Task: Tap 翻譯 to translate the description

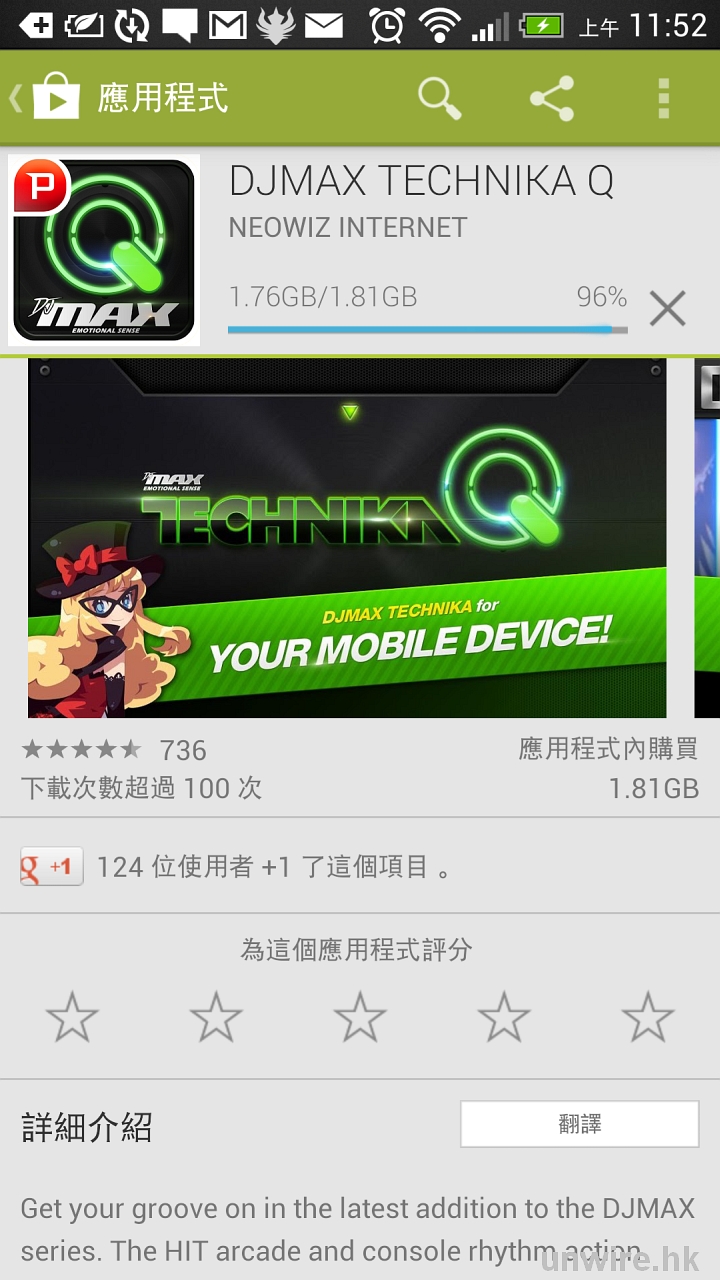Action: tap(579, 1124)
